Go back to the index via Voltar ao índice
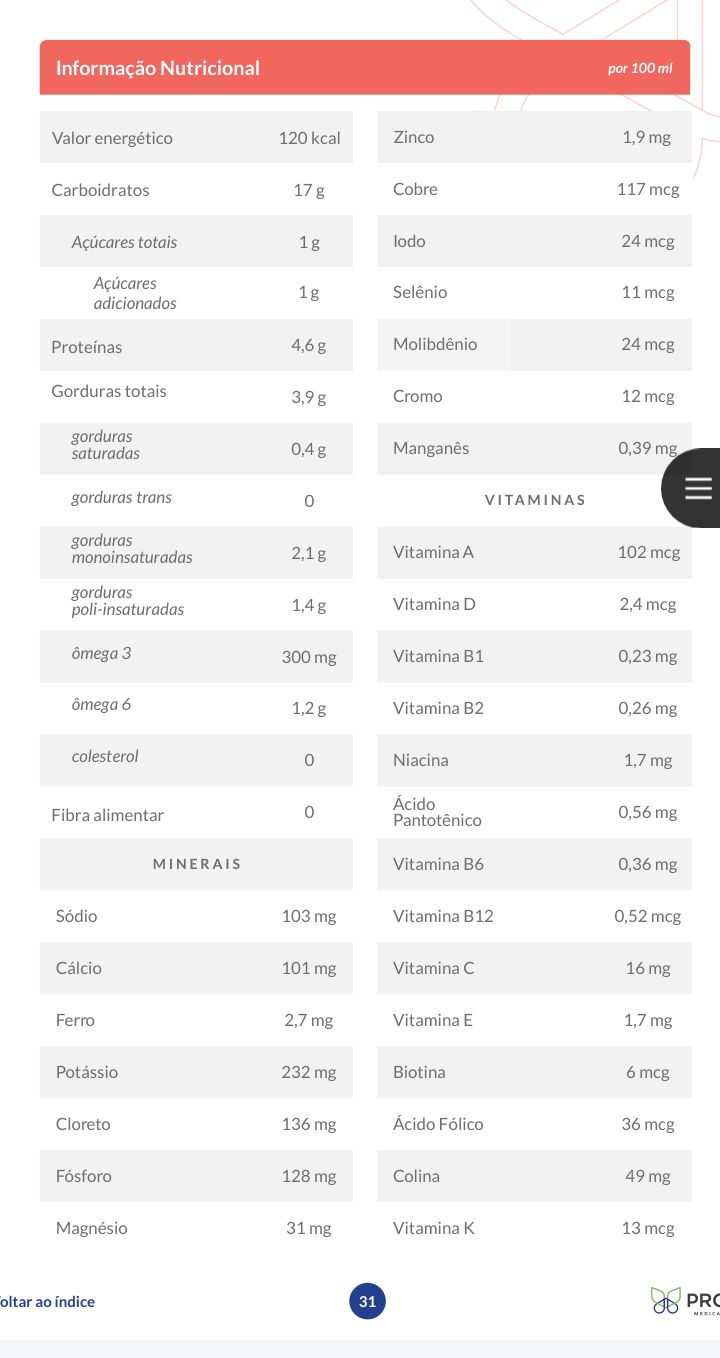 [x=46, y=1301]
